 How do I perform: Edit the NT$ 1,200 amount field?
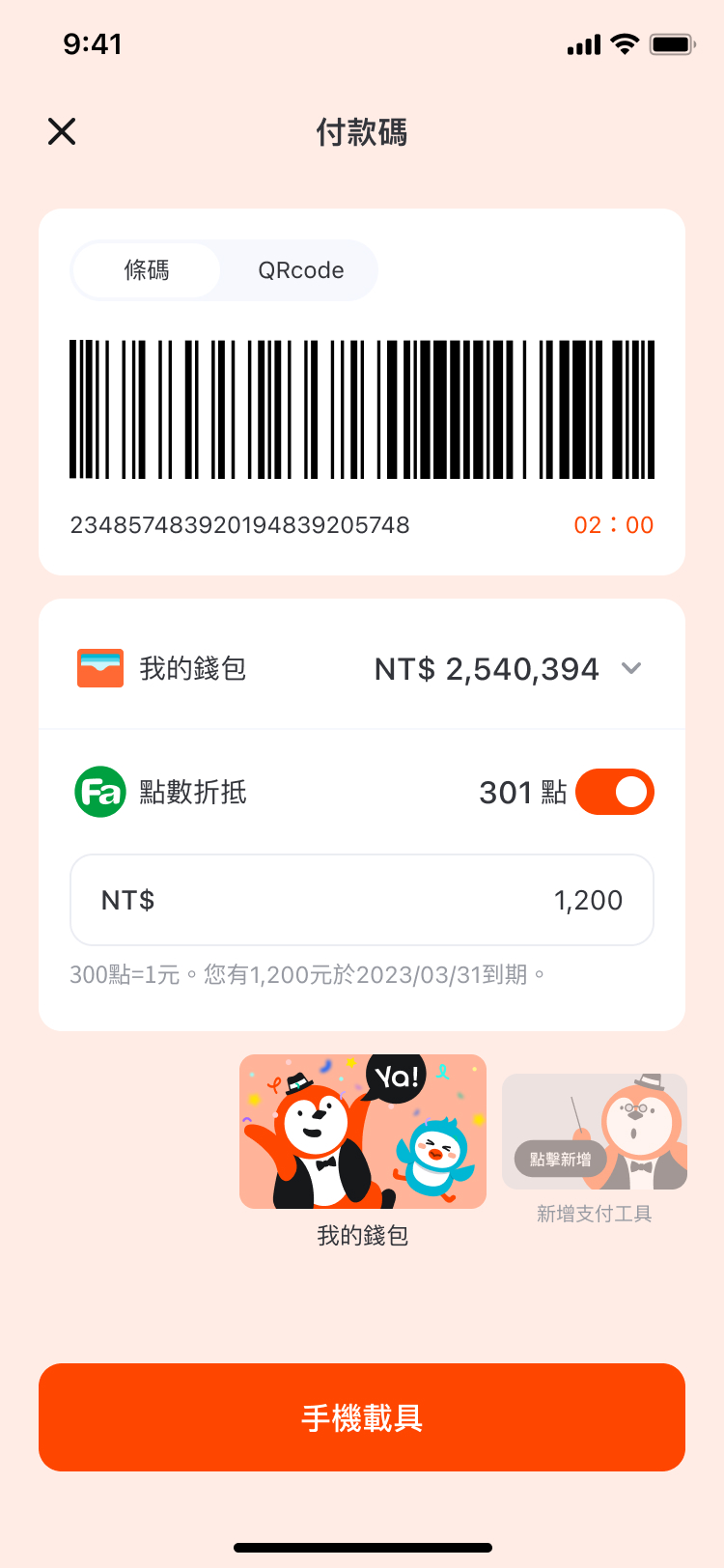[362, 900]
